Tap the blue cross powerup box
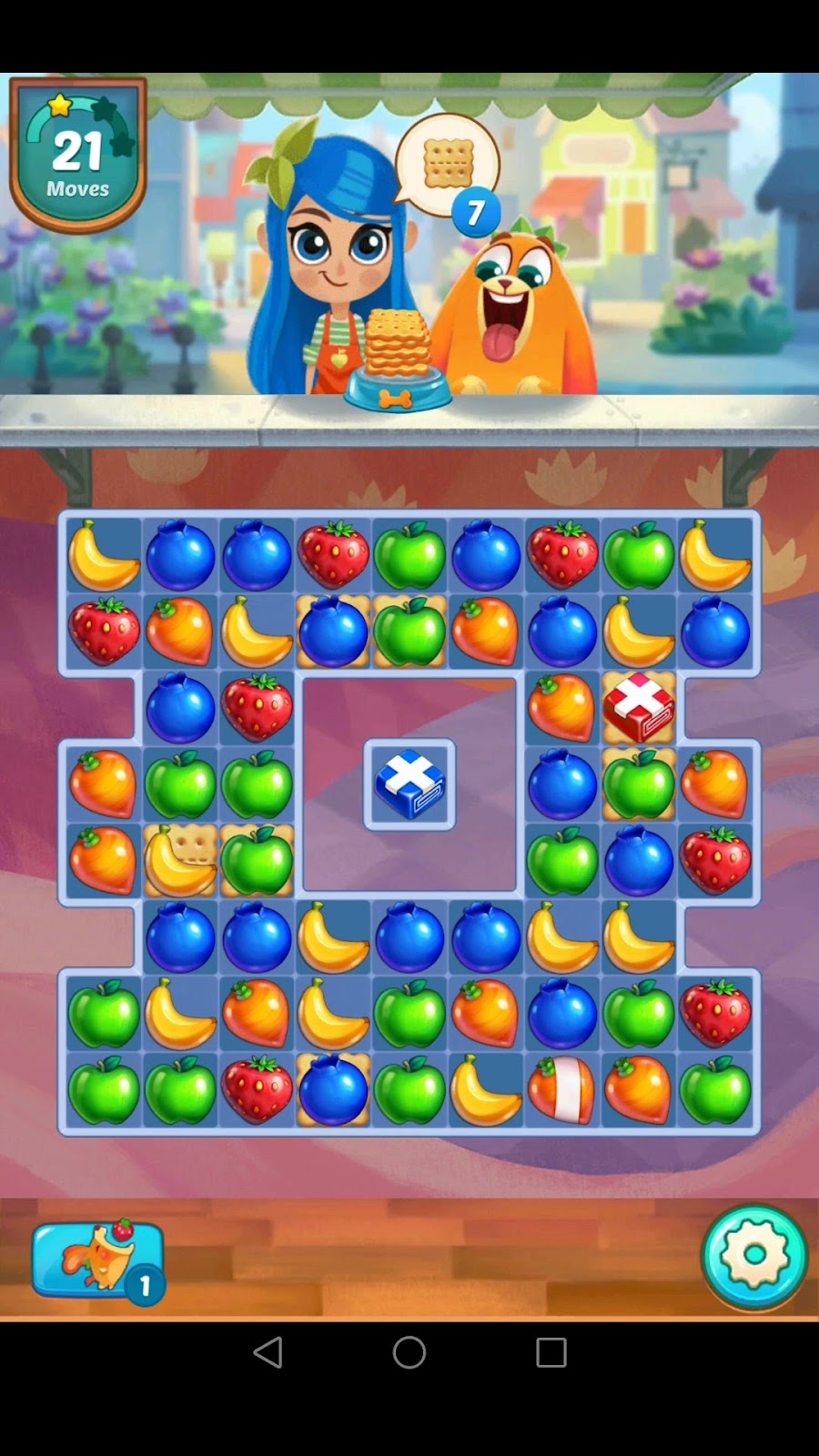Viewport: 819px width, 1456px height. pyautogui.click(x=409, y=784)
